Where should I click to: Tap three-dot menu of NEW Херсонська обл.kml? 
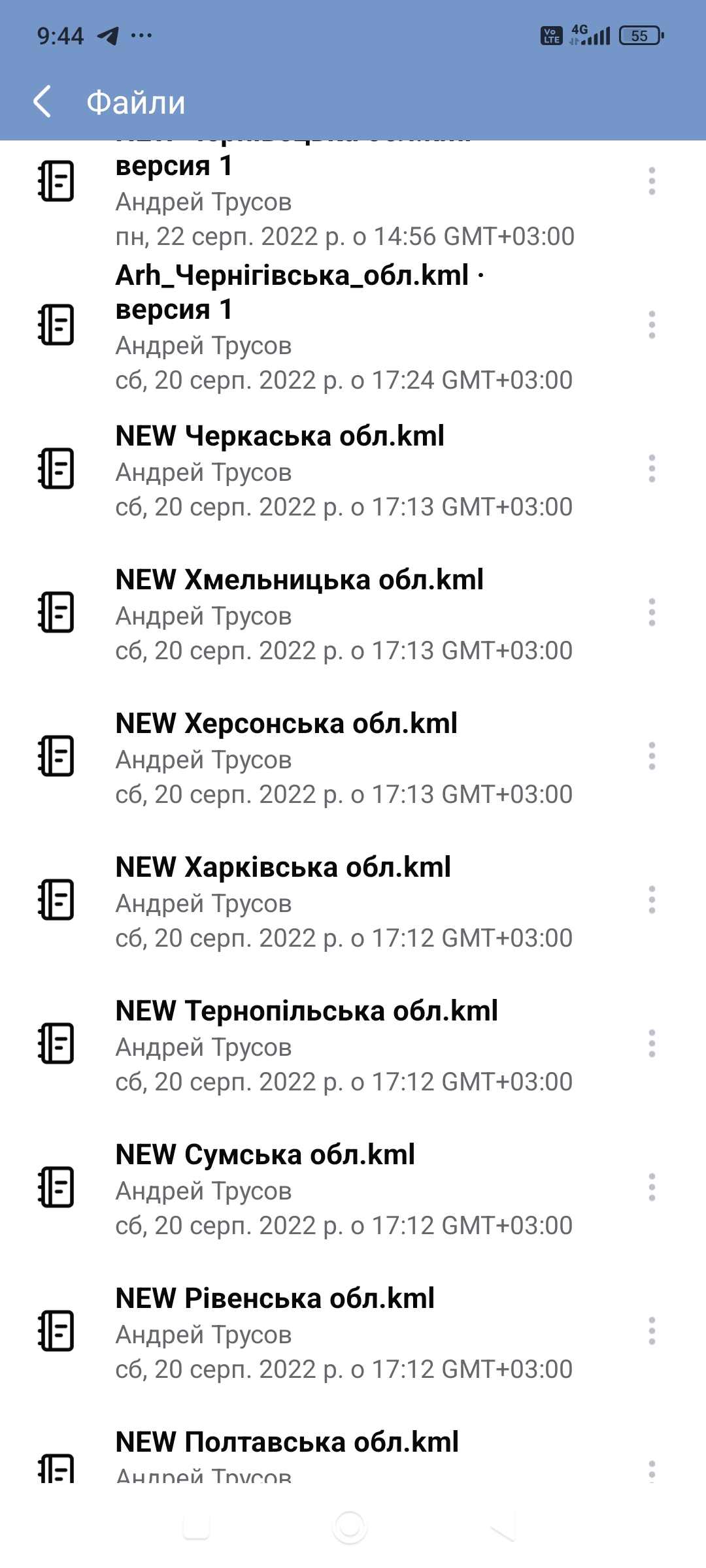point(652,756)
